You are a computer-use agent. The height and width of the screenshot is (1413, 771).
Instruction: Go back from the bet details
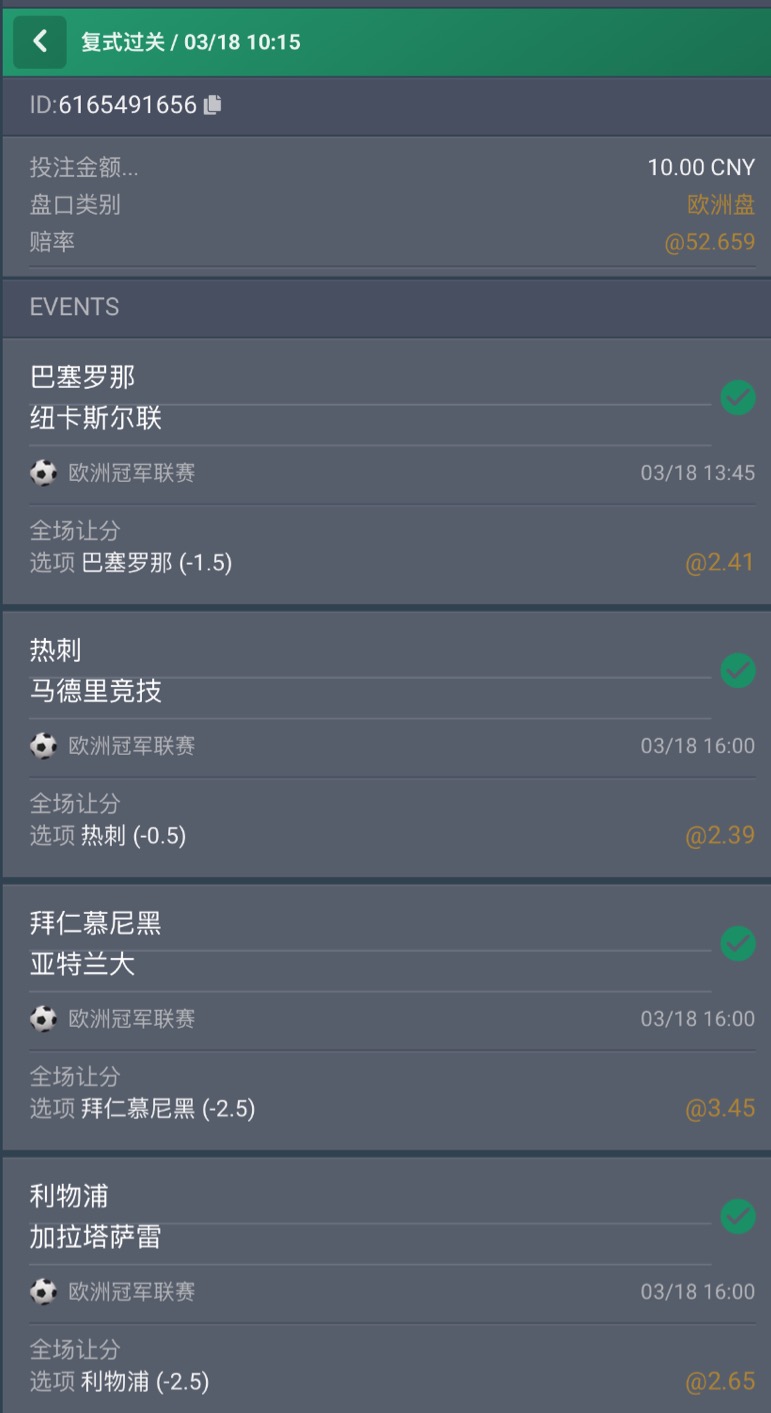40,42
